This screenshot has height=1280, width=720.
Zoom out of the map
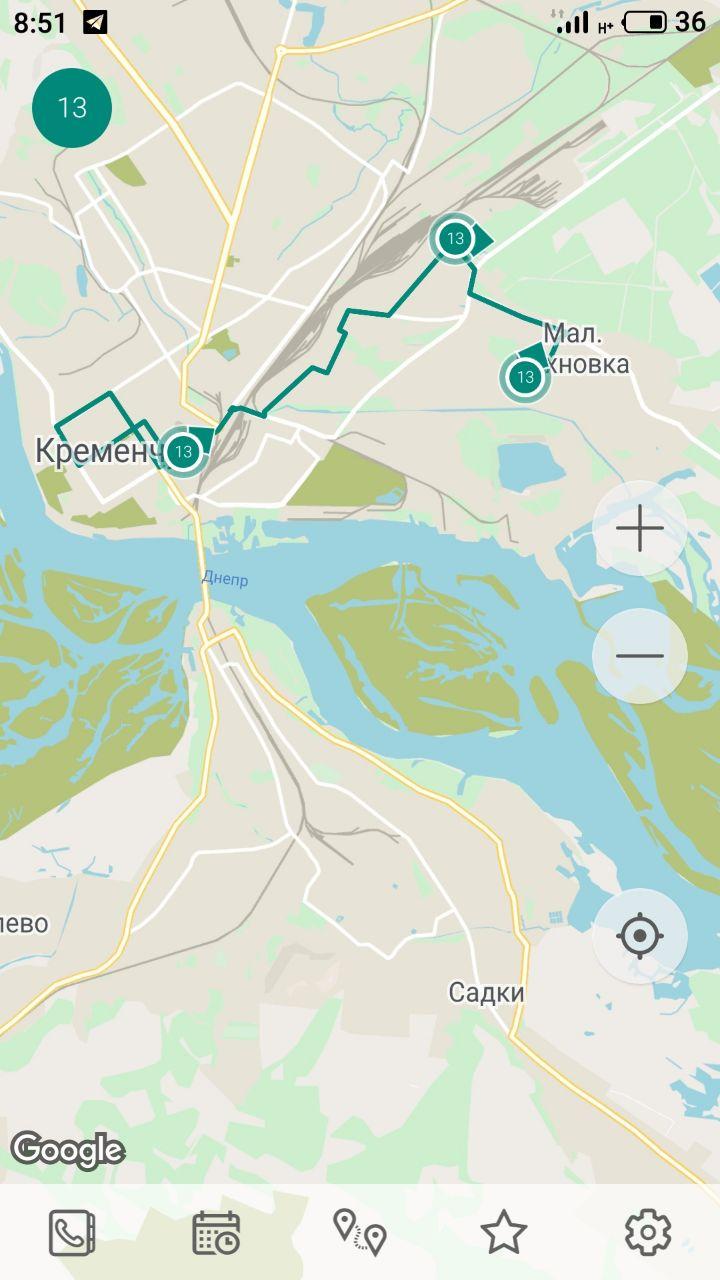point(640,656)
